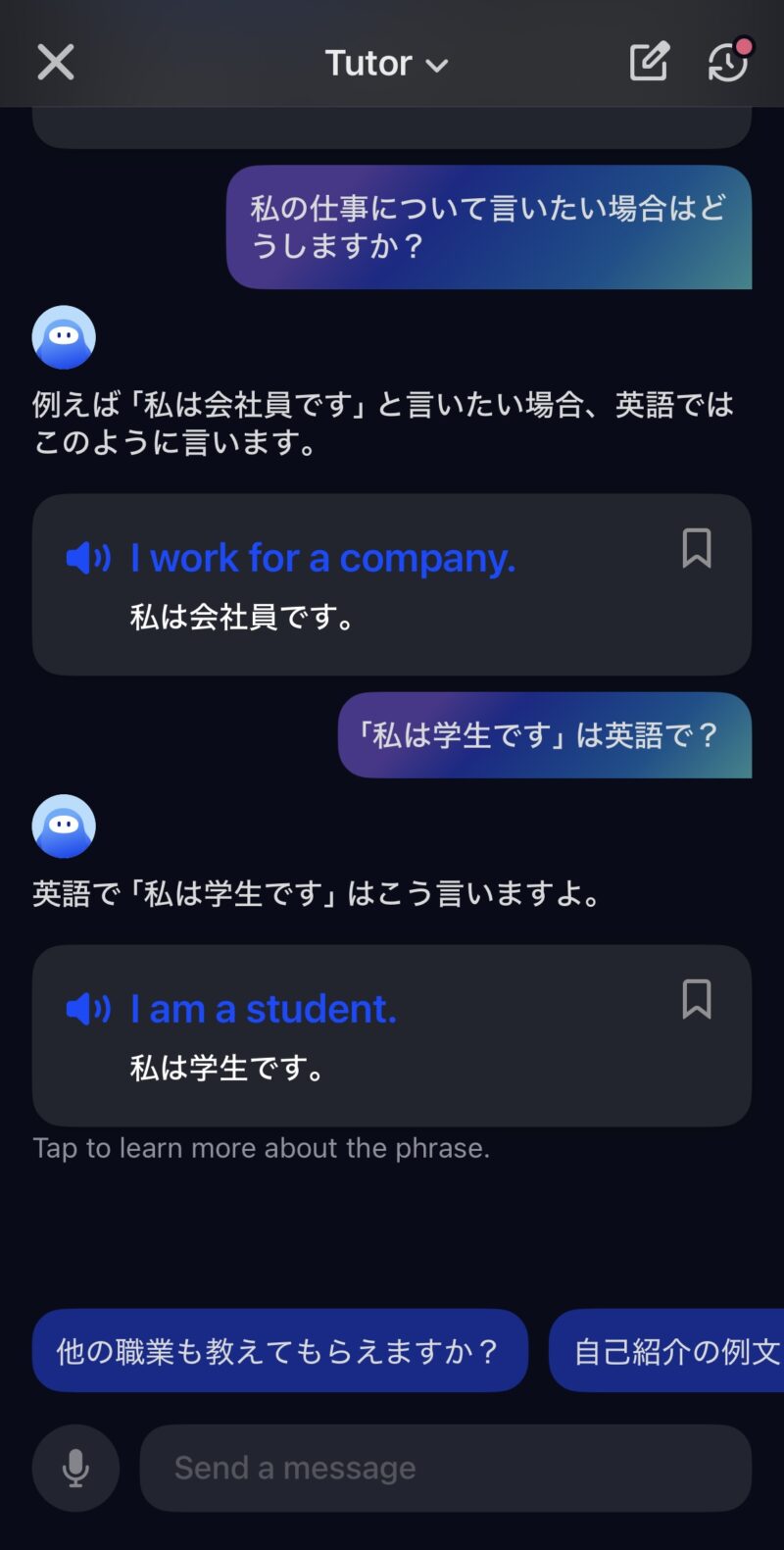Focus the "Send a message" field
The image size is (784, 1550).
446,1468
